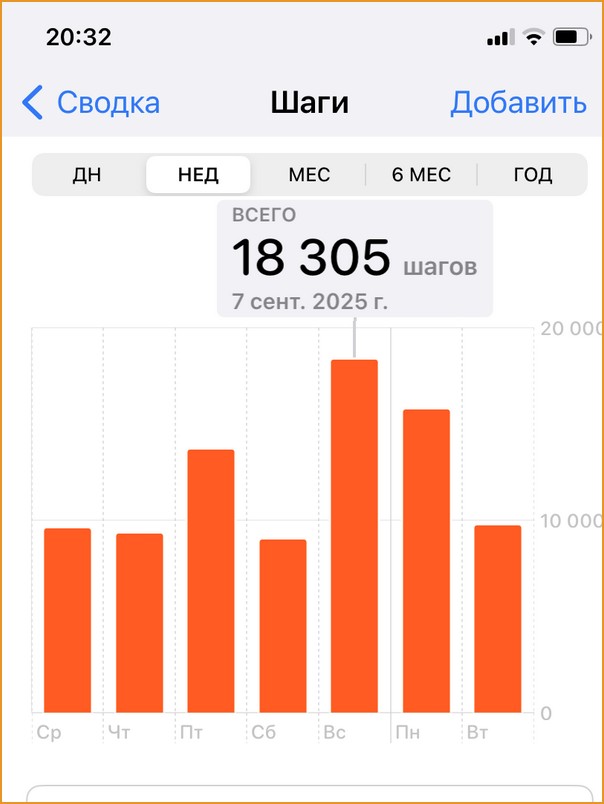This screenshot has height=804, width=604.
Task: Switch to the МЕС month view
Action: click(x=309, y=175)
